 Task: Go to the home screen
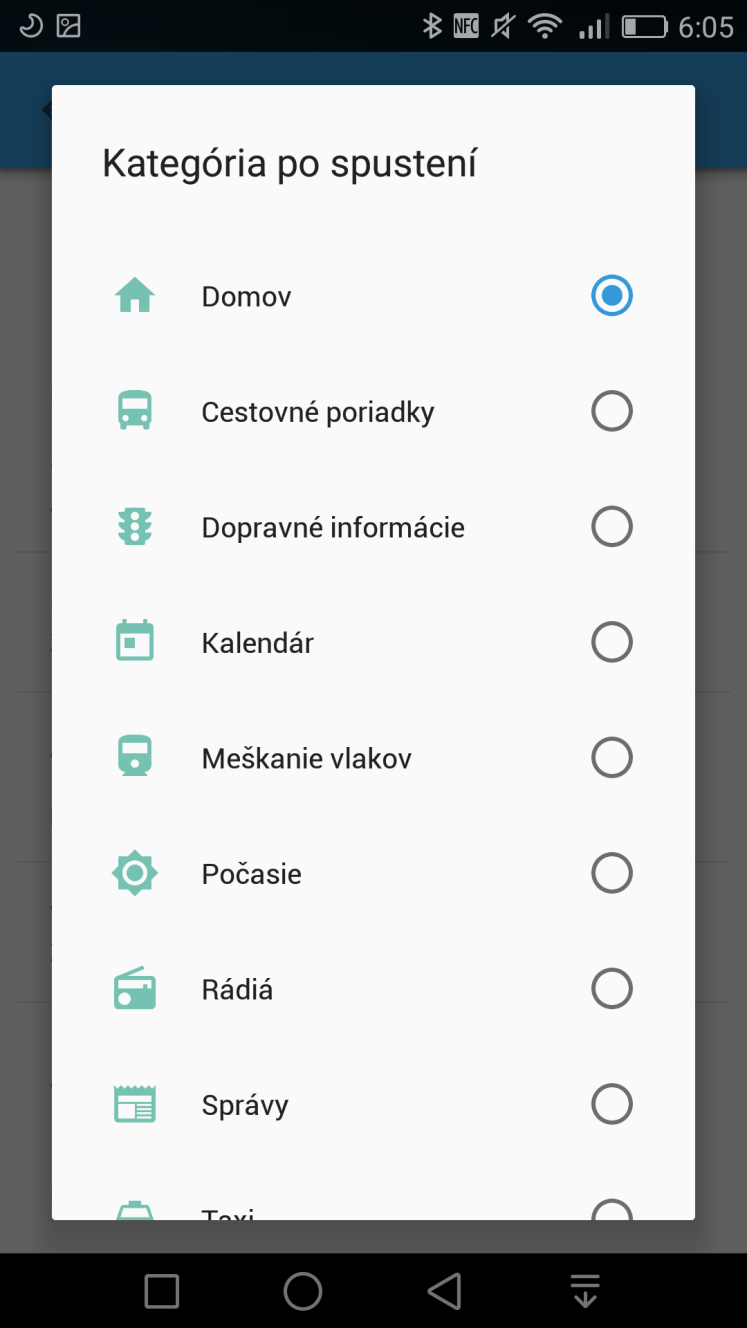pyautogui.click(x=303, y=1291)
